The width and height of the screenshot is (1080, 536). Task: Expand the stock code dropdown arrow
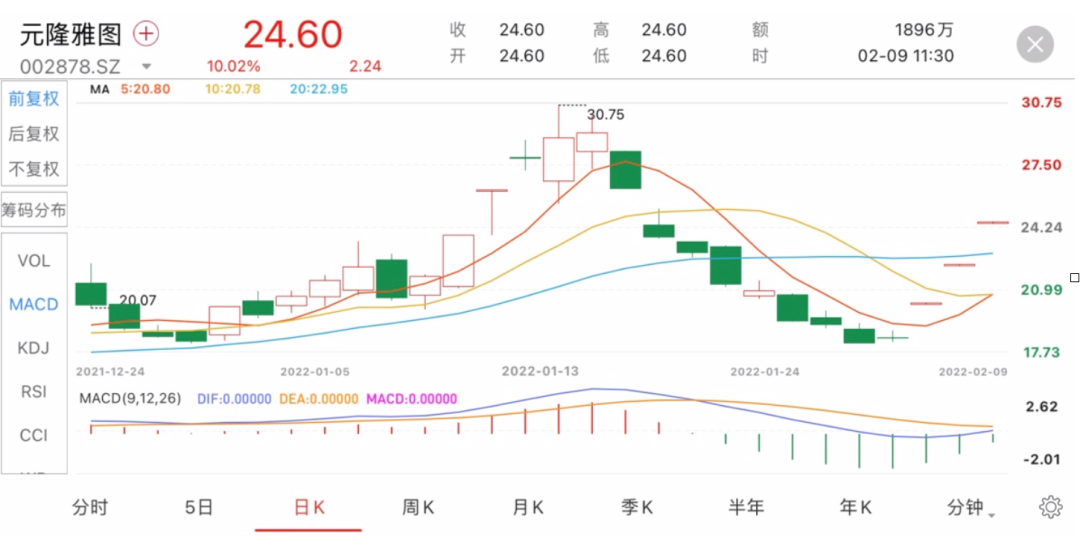pyautogui.click(x=147, y=67)
